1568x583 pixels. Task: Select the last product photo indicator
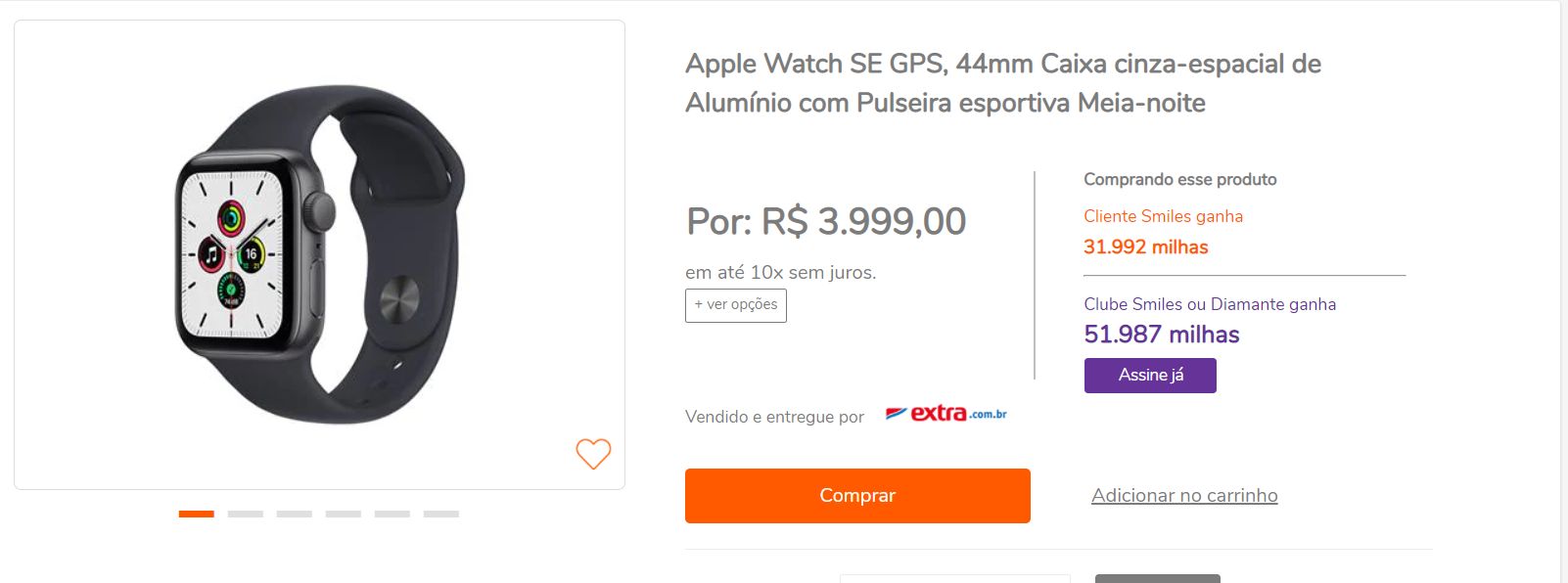coord(441,514)
